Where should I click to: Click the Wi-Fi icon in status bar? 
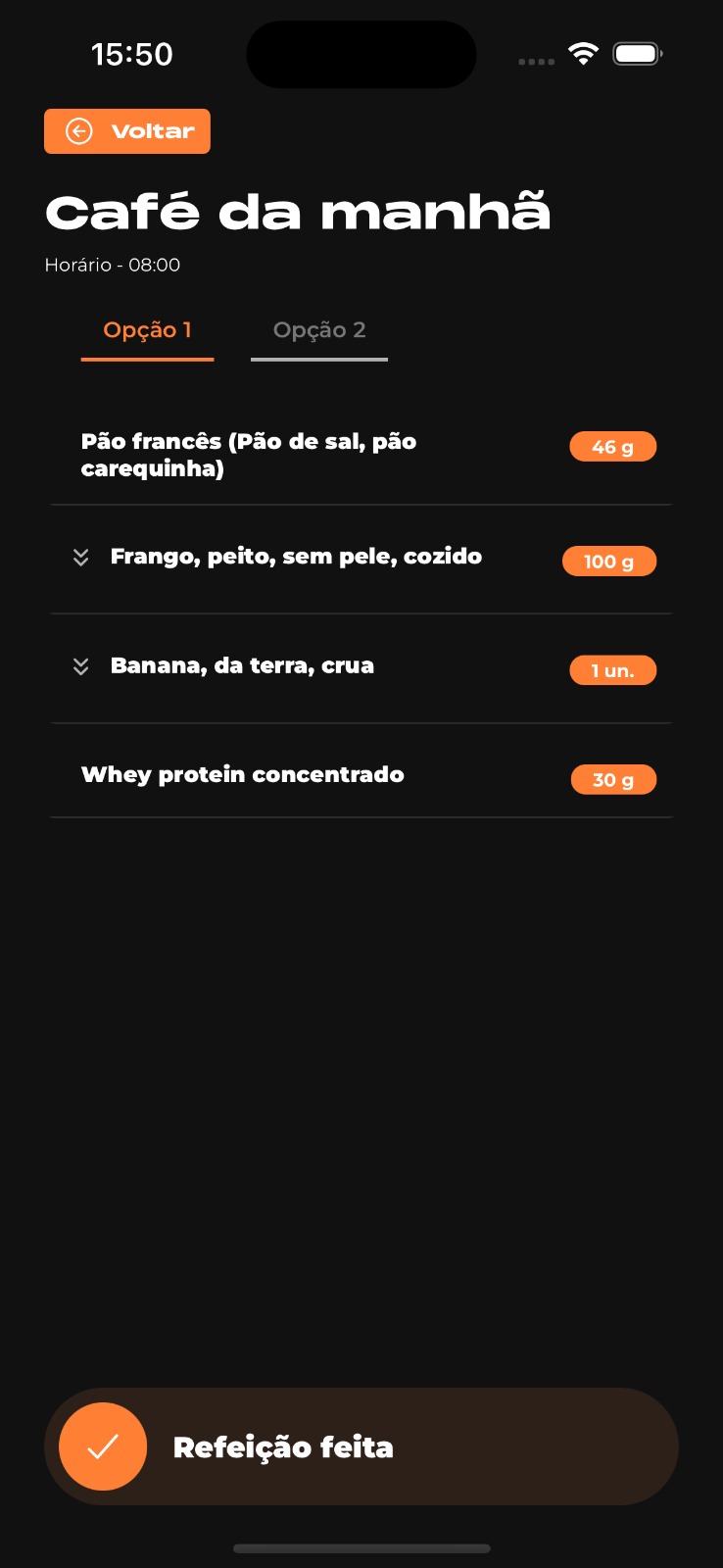coord(584,54)
